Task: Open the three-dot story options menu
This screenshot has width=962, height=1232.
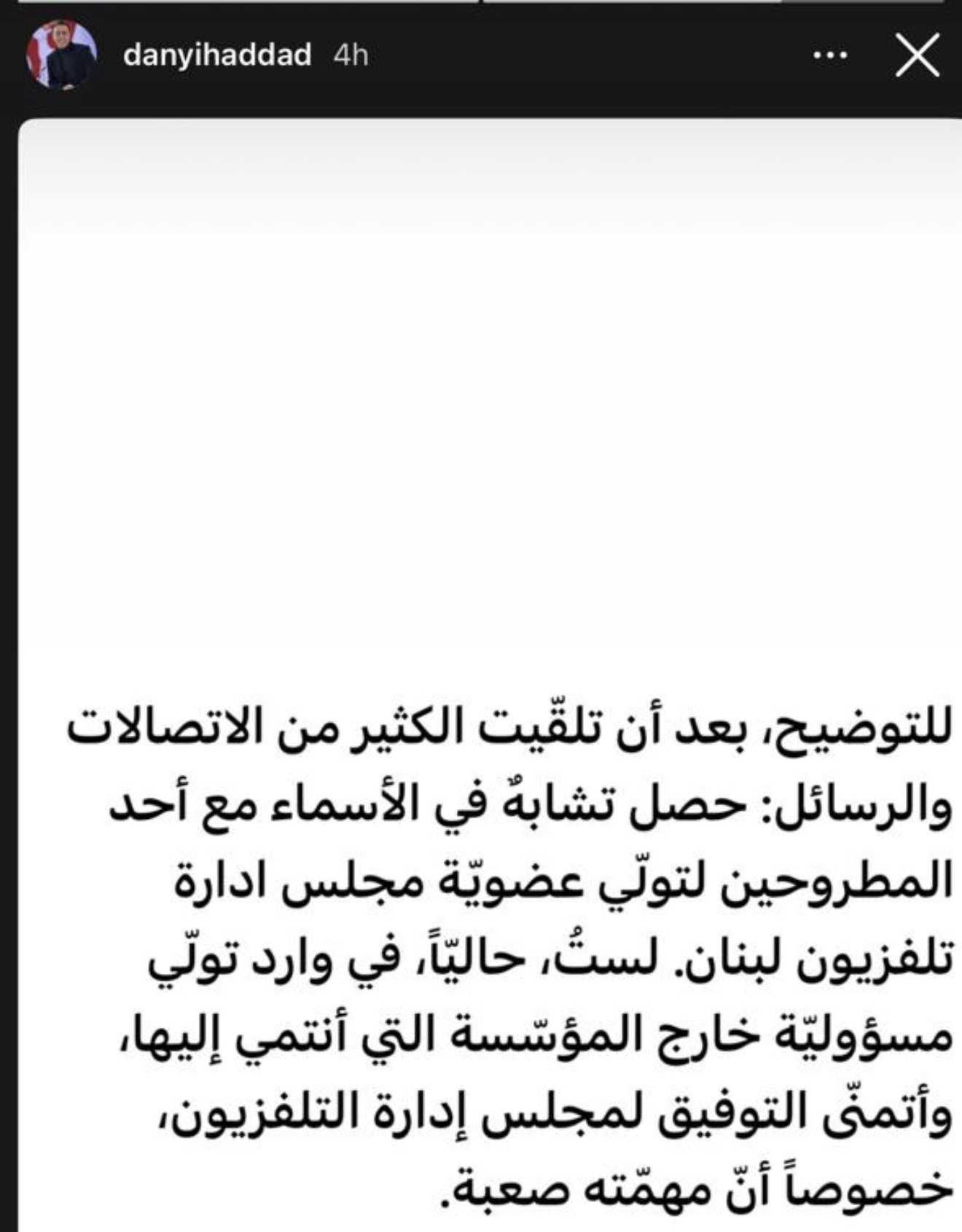Action: pyautogui.click(x=830, y=55)
